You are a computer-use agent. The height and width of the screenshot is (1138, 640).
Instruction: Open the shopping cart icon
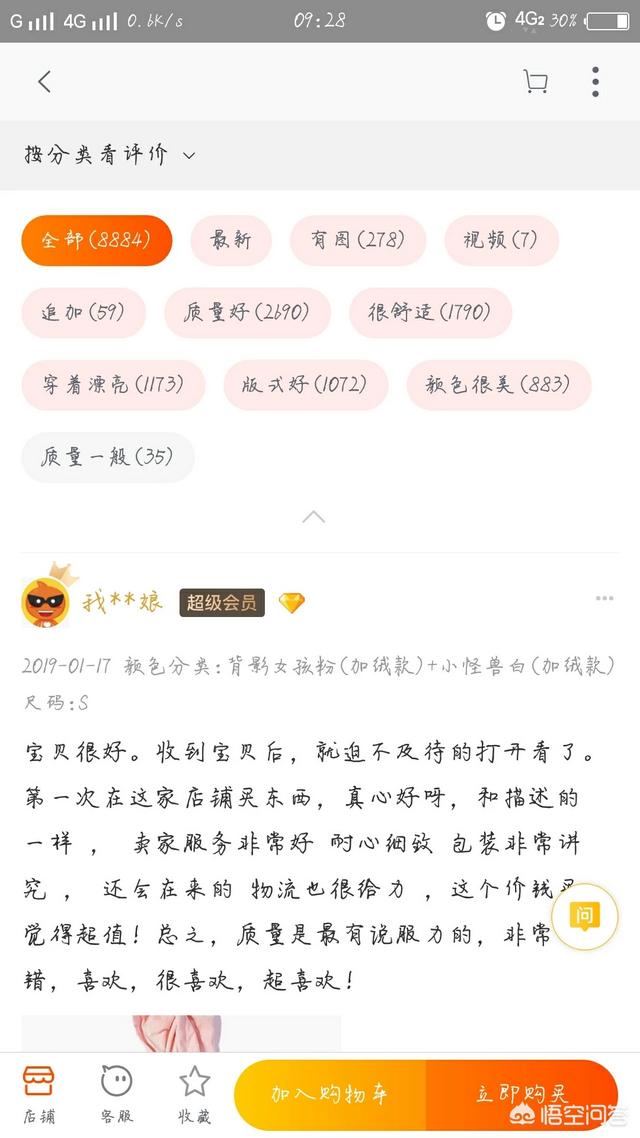click(x=536, y=82)
